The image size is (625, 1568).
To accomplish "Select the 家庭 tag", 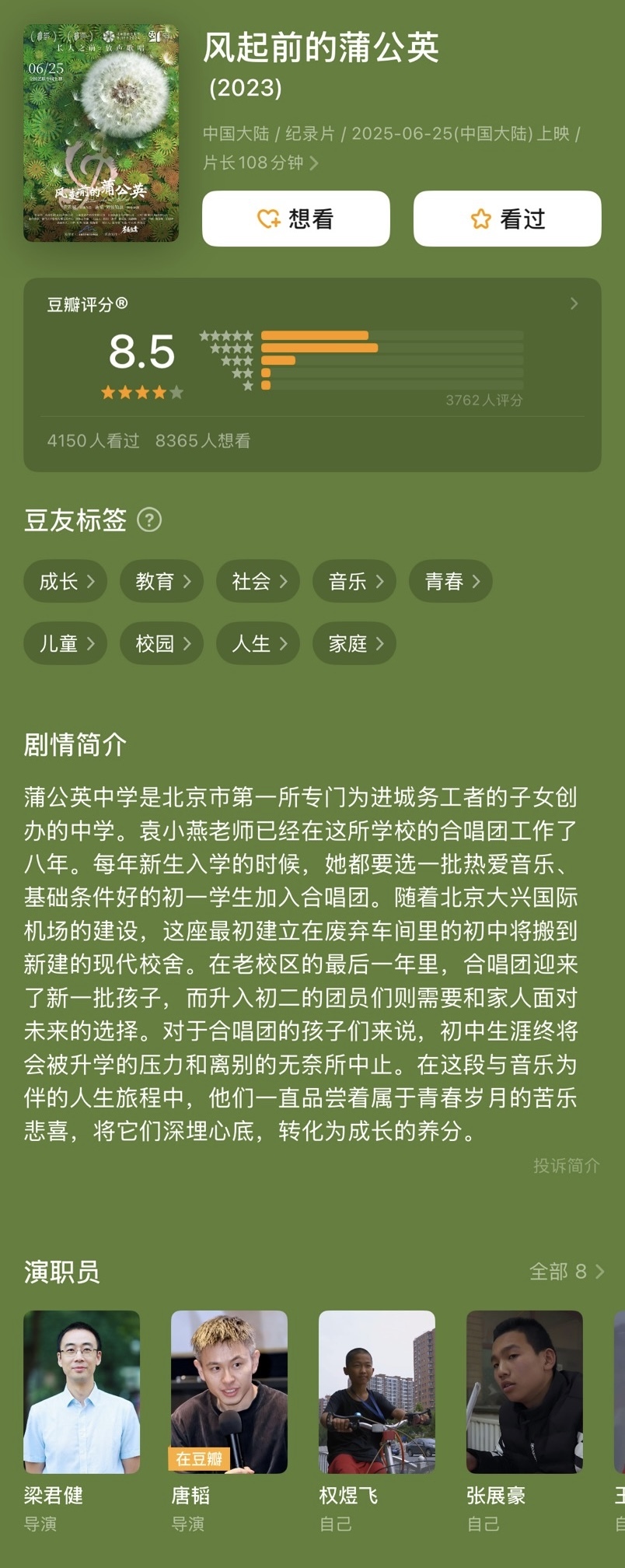I will (354, 643).
